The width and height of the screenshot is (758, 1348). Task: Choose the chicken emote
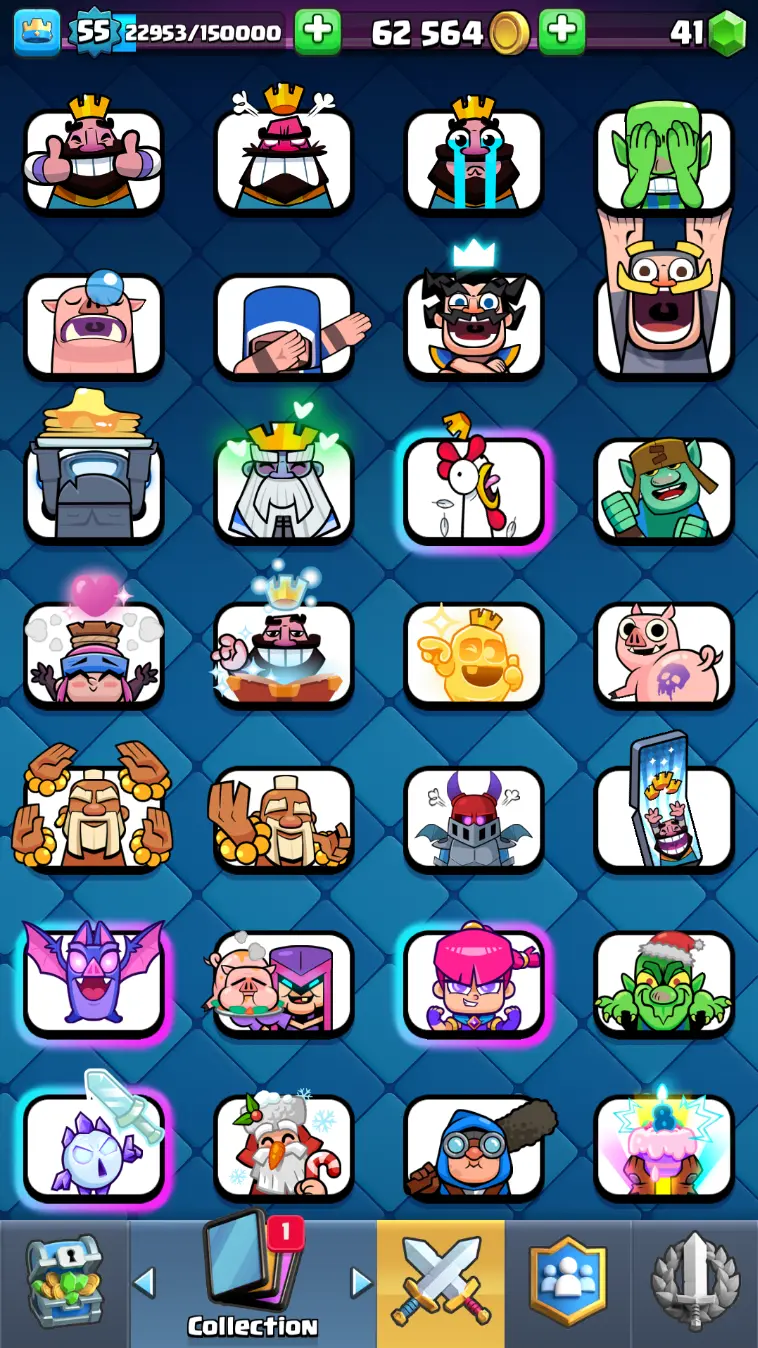[474, 490]
